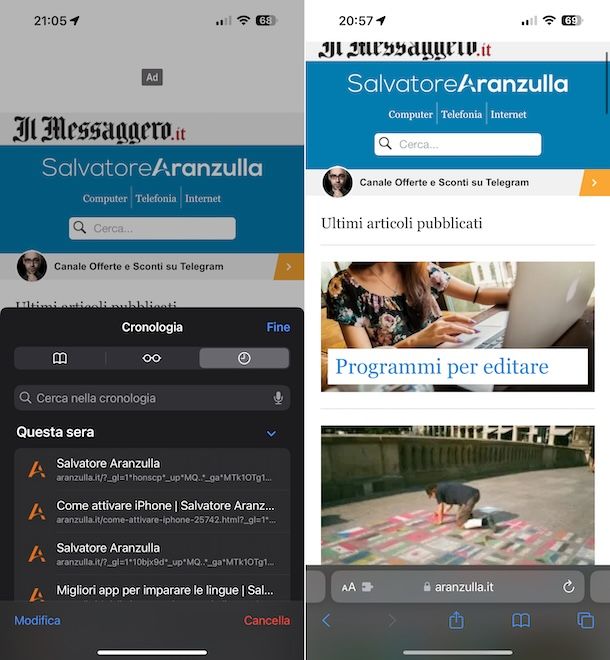Reload the aranzulla.it page

click(x=569, y=587)
